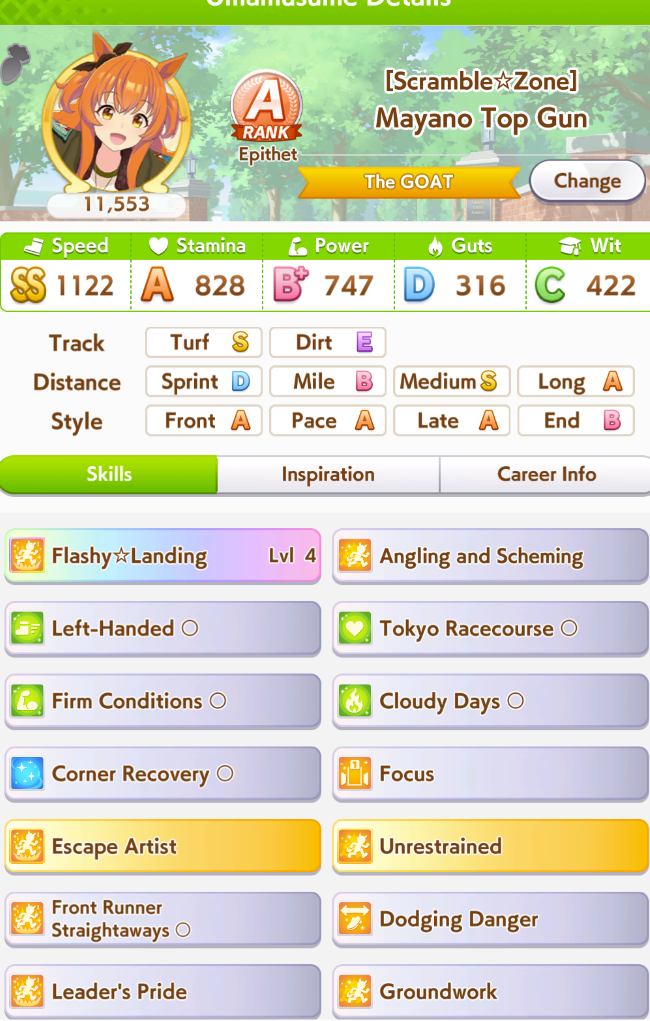
Task: Switch to the Inspiration tab
Action: [328, 475]
